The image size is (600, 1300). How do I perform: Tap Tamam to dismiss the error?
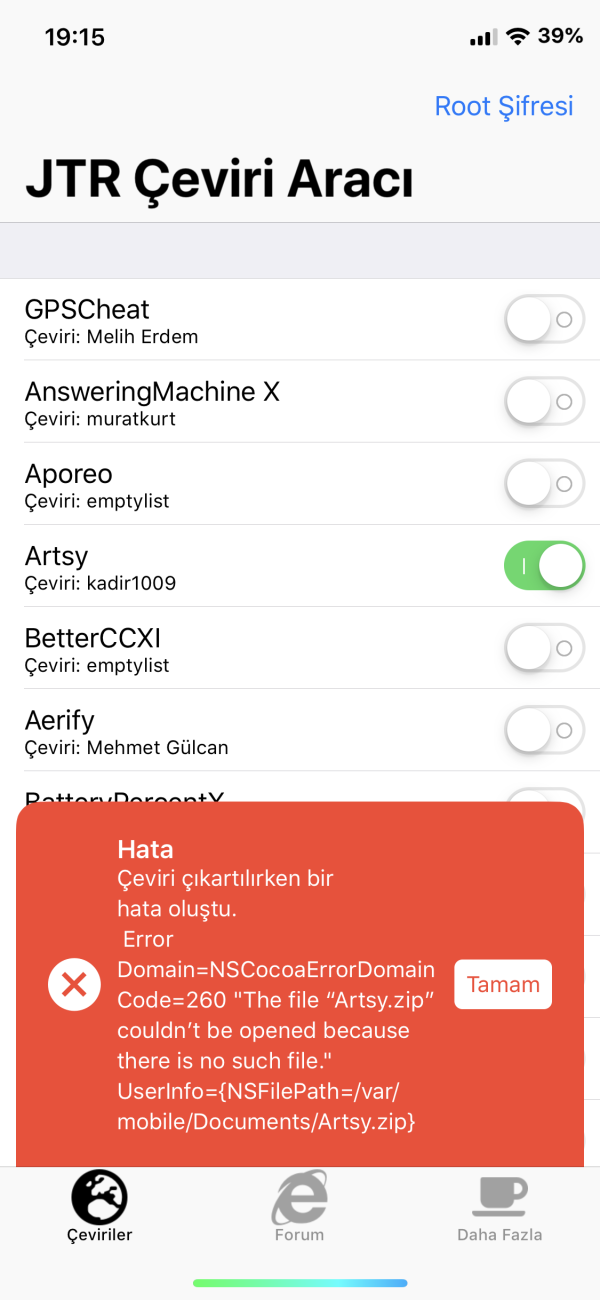point(503,984)
